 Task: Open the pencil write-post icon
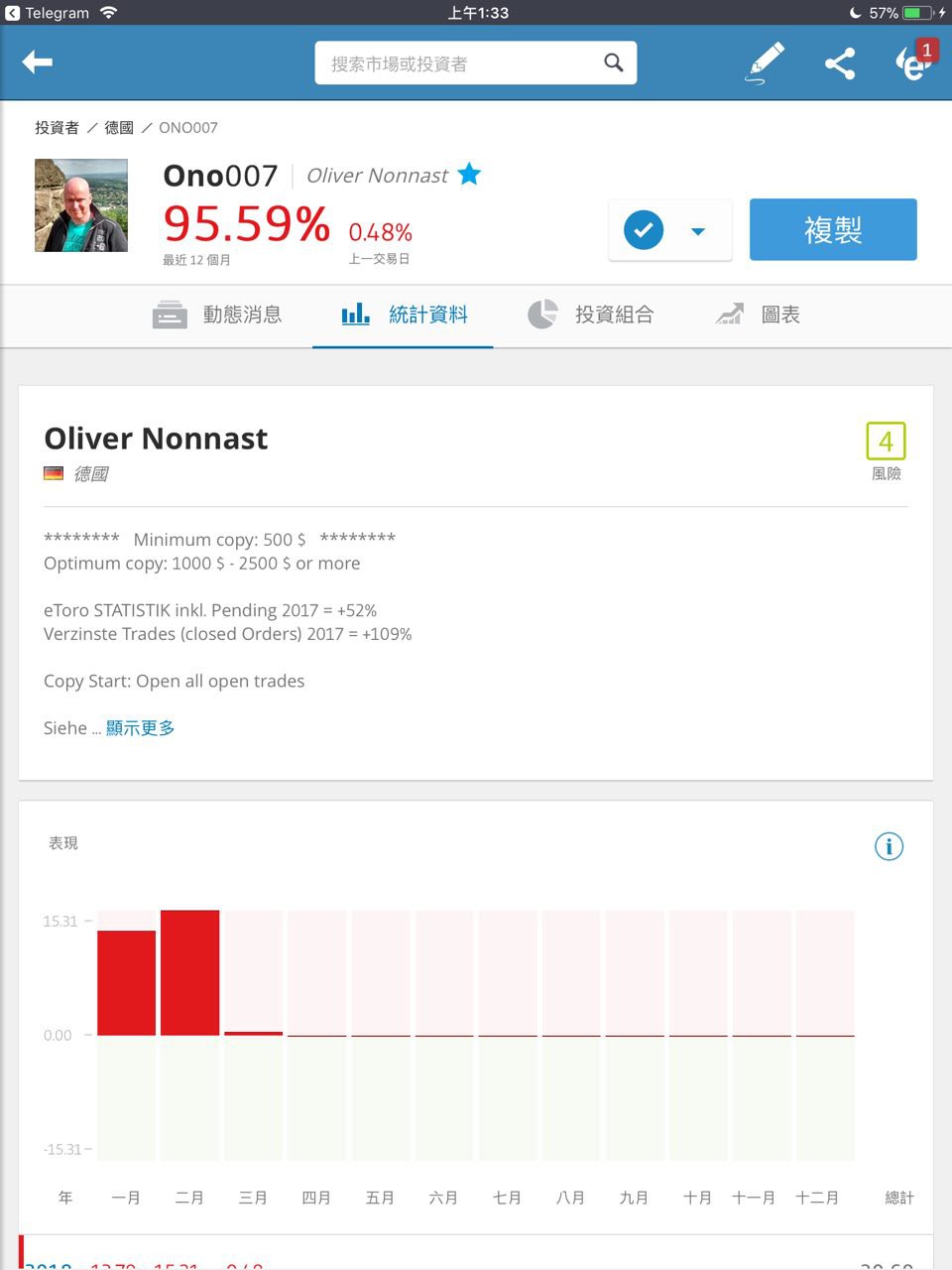(x=765, y=63)
